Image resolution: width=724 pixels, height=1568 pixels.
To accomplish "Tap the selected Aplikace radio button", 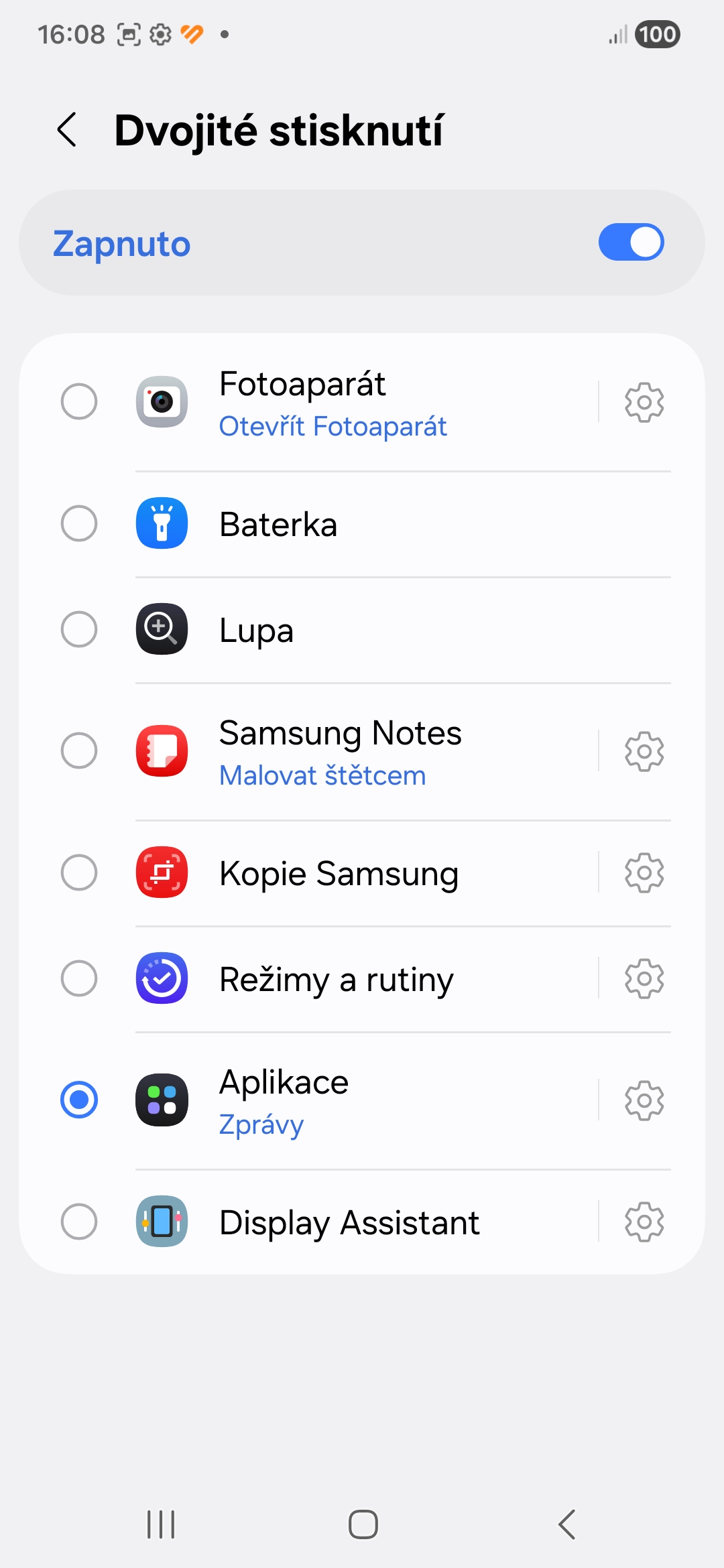I will coord(79,1100).
